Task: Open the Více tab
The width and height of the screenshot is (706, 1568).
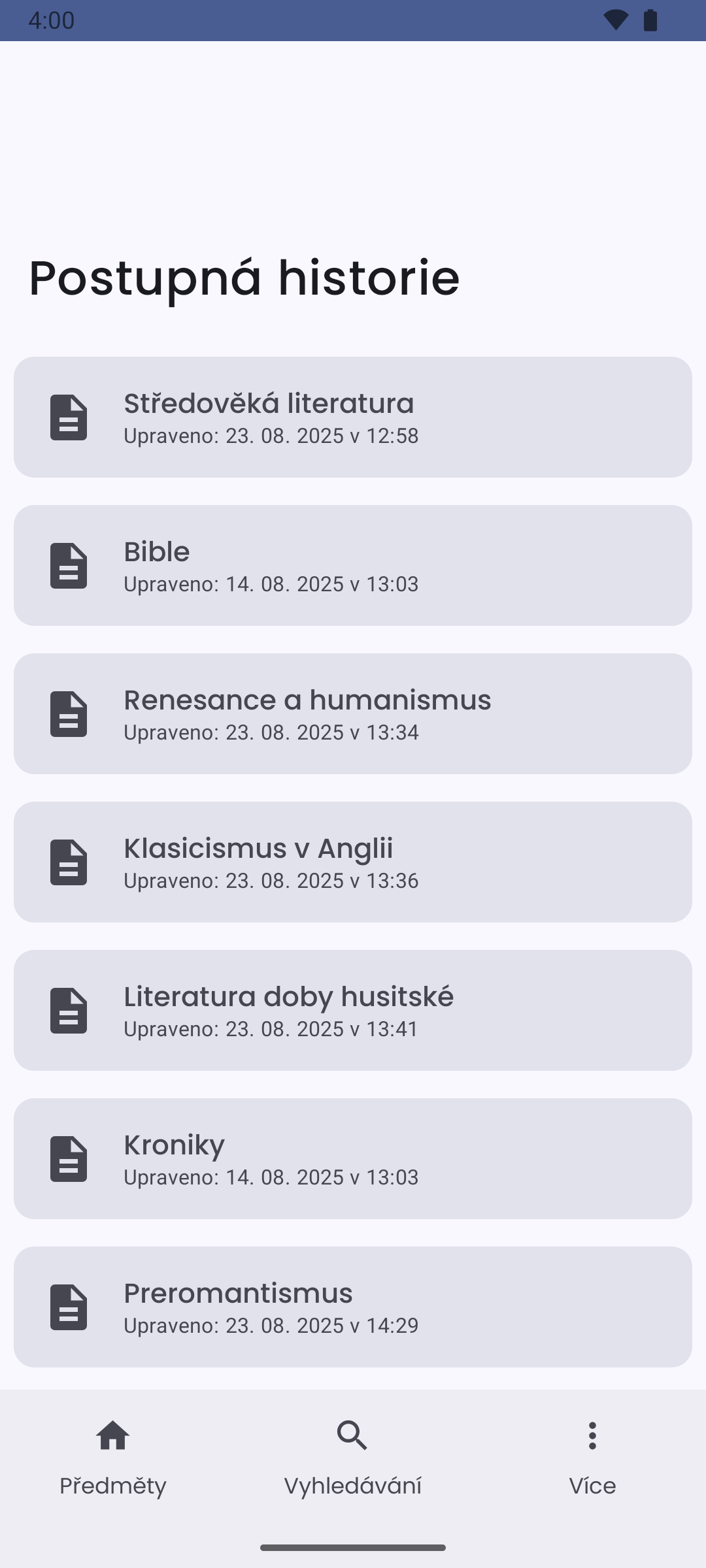Action: coord(592,1458)
